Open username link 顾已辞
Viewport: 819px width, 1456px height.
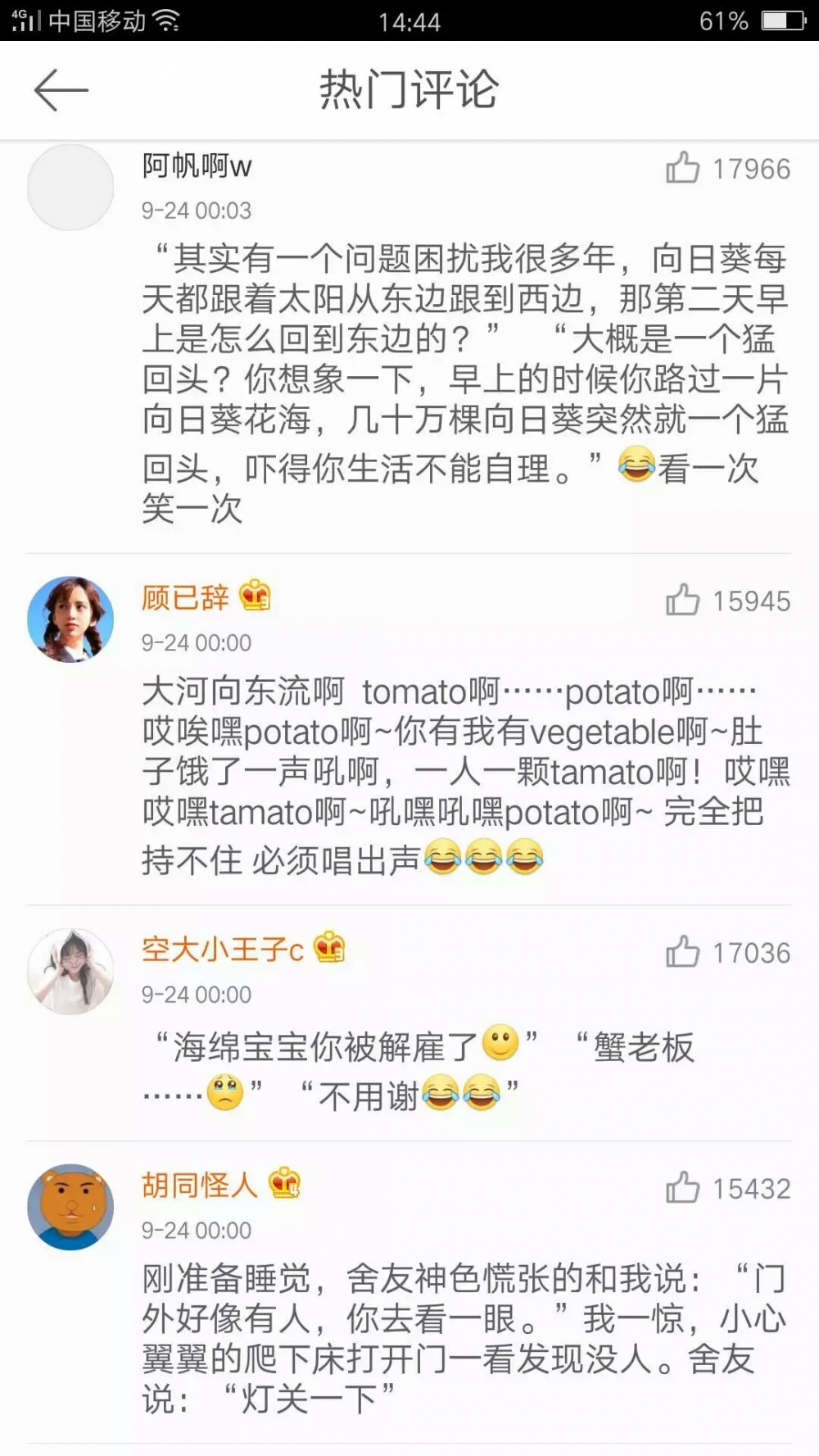185,597
